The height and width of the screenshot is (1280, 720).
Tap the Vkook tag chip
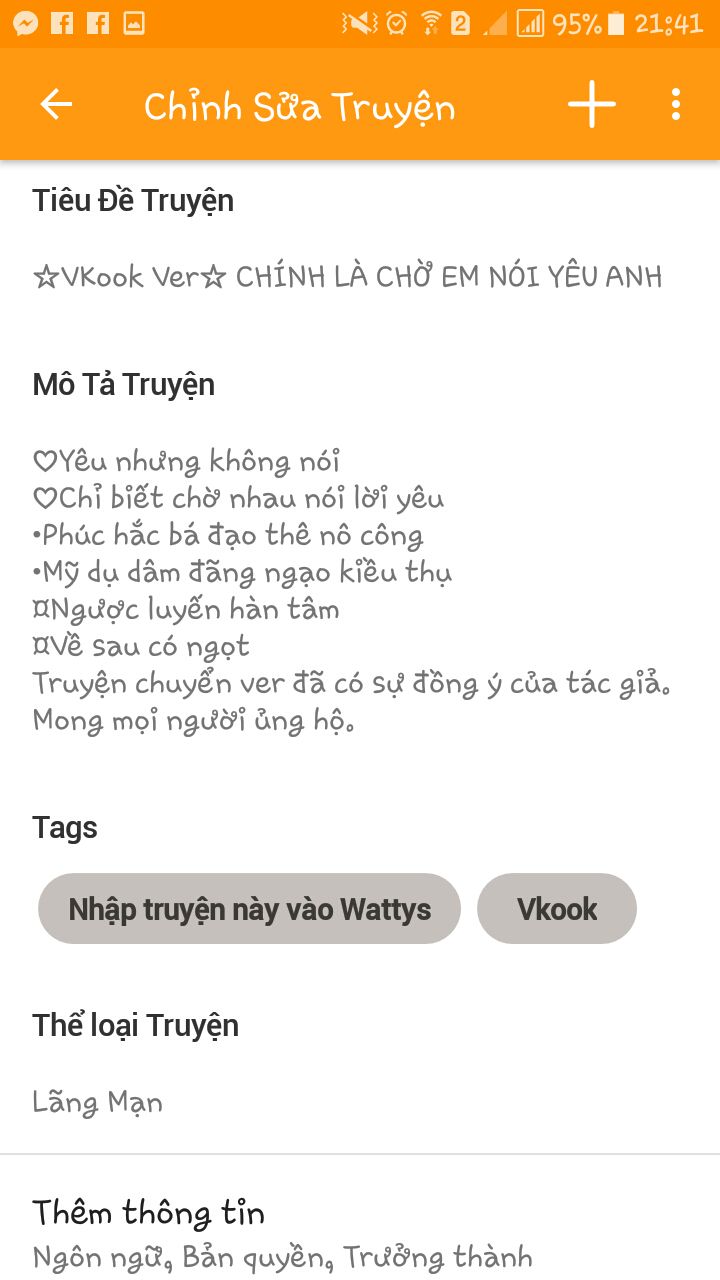click(x=557, y=909)
